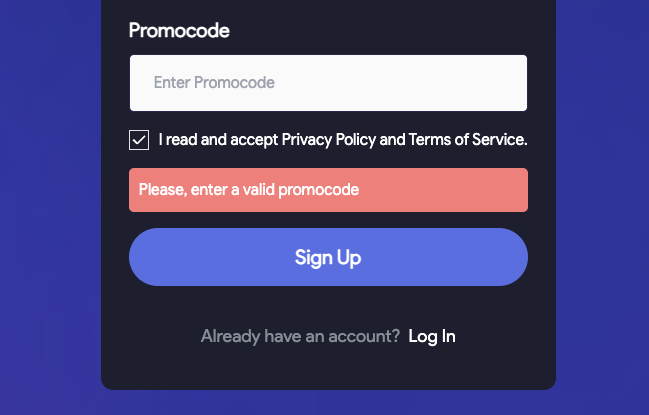Uncheck the Privacy Policy acceptance checkbox
The width and height of the screenshot is (649, 415).
click(139, 140)
